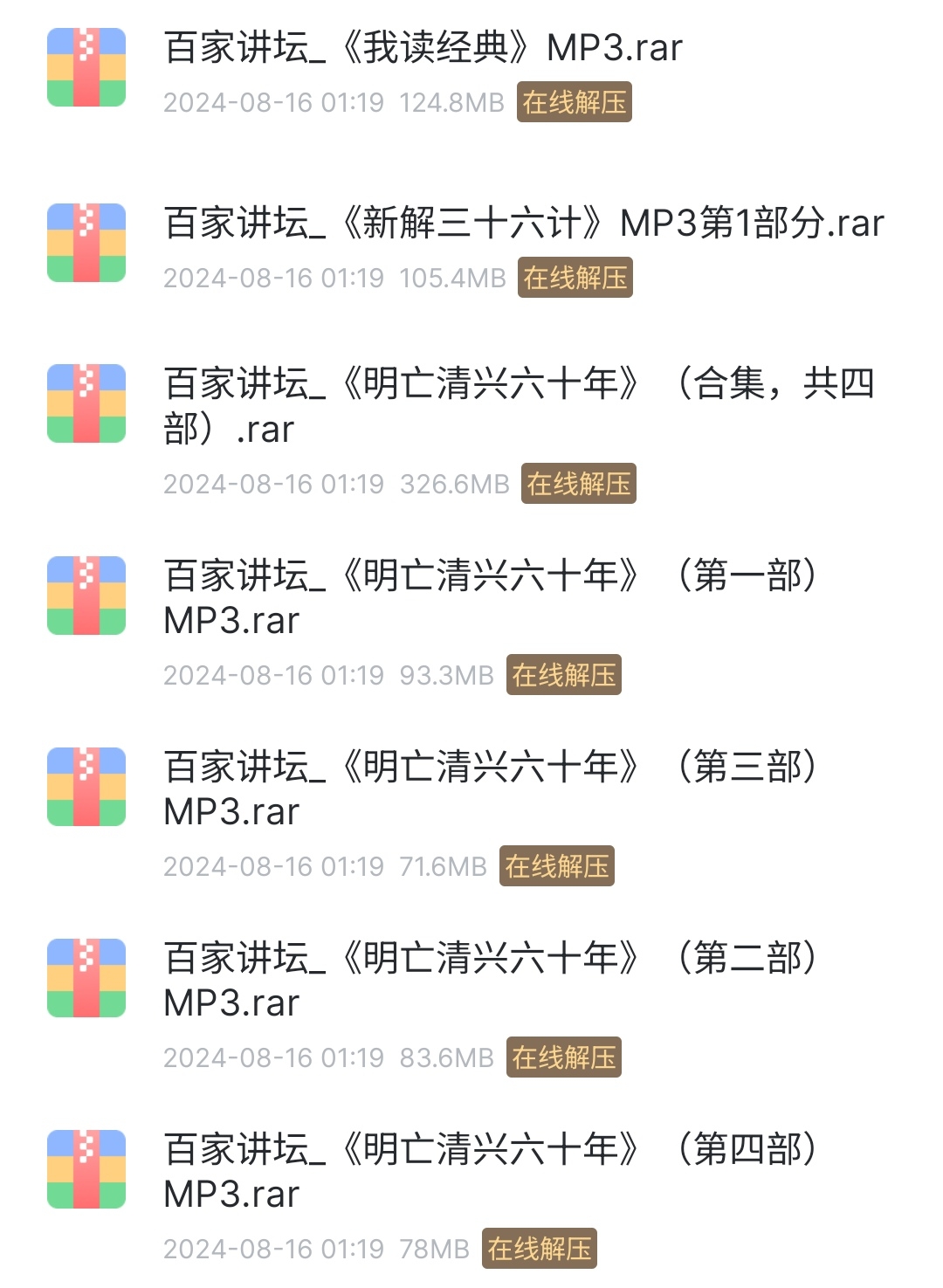Open 《明亡清兴六十年》(第二部)MP3.rar
The height and width of the screenshot is (1288, 943).
(x=489, y=980)
